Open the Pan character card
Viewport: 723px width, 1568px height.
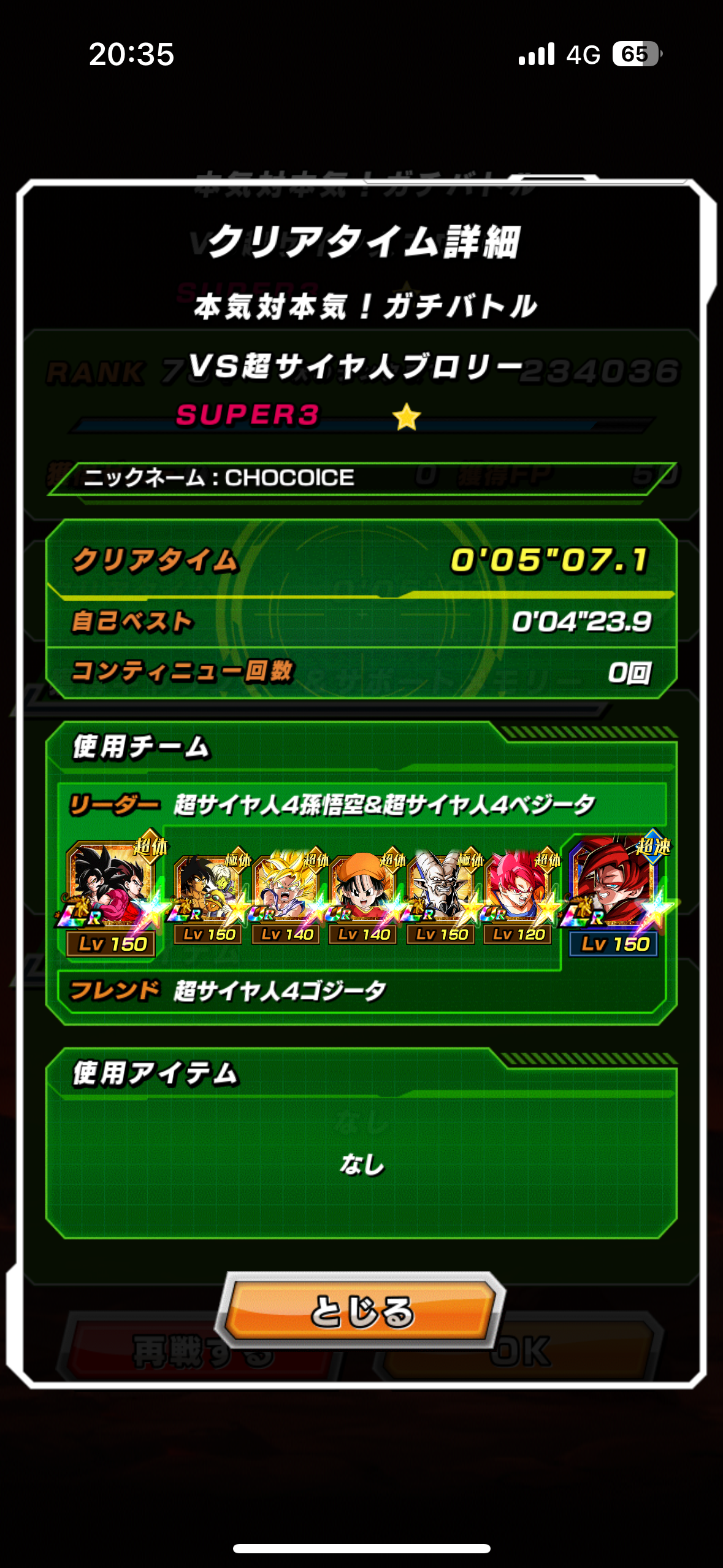[x=363, y=897]
